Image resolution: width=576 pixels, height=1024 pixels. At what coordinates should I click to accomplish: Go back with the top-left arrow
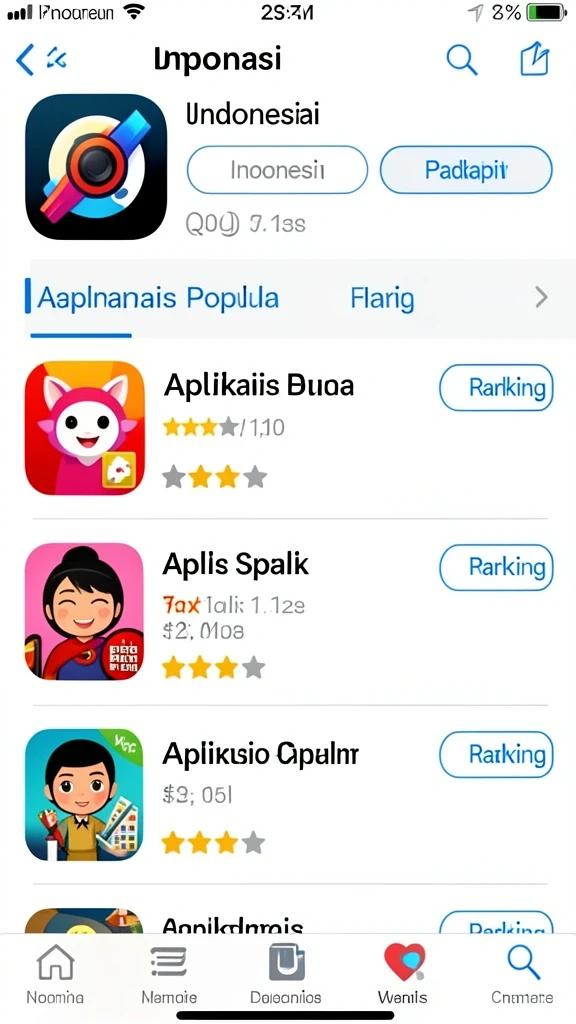(x=25, y=60)
